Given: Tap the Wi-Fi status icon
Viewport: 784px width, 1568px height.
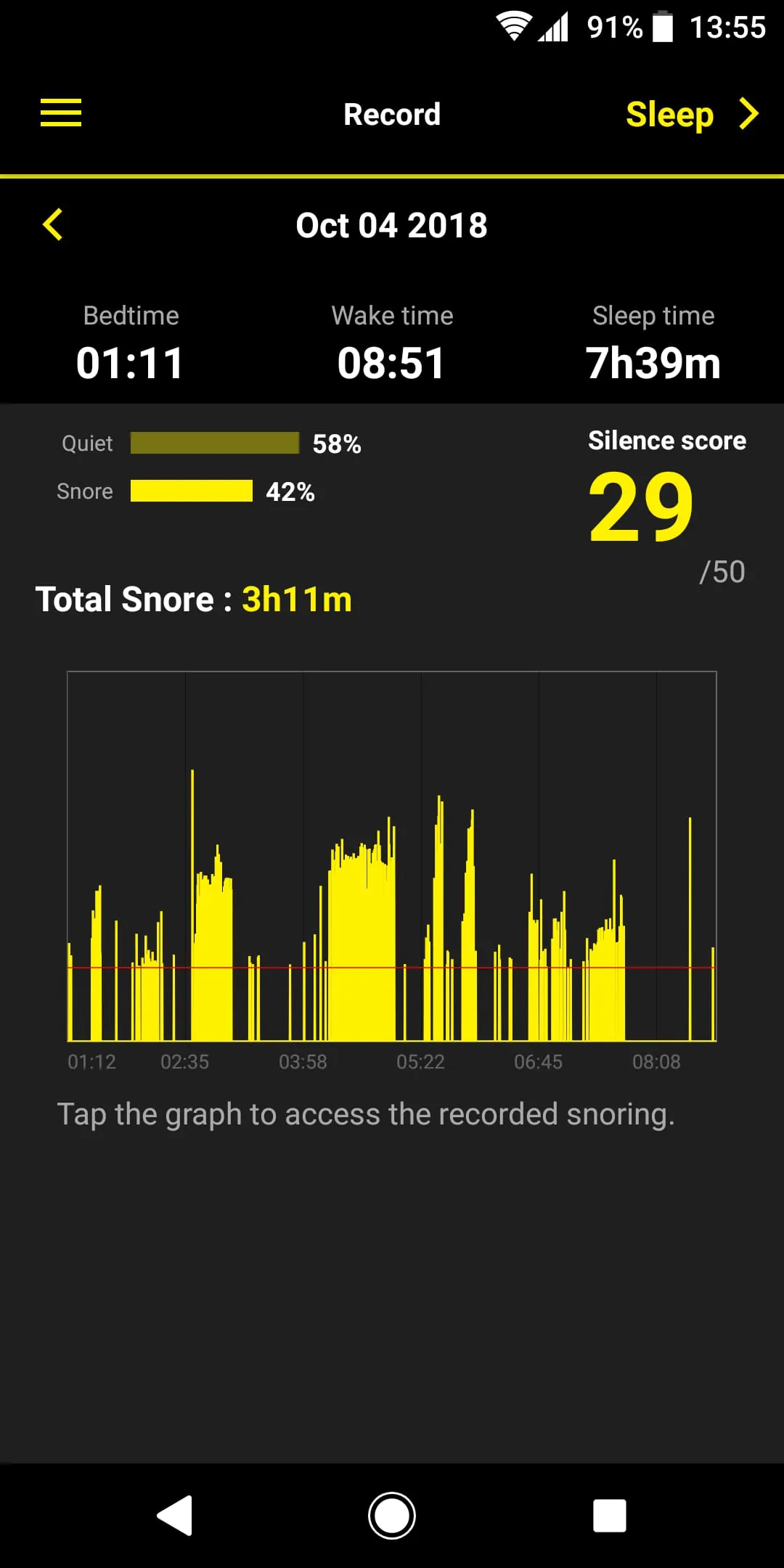Looking at the screenshot, I should pyautogui.click(x=513, y=27).
